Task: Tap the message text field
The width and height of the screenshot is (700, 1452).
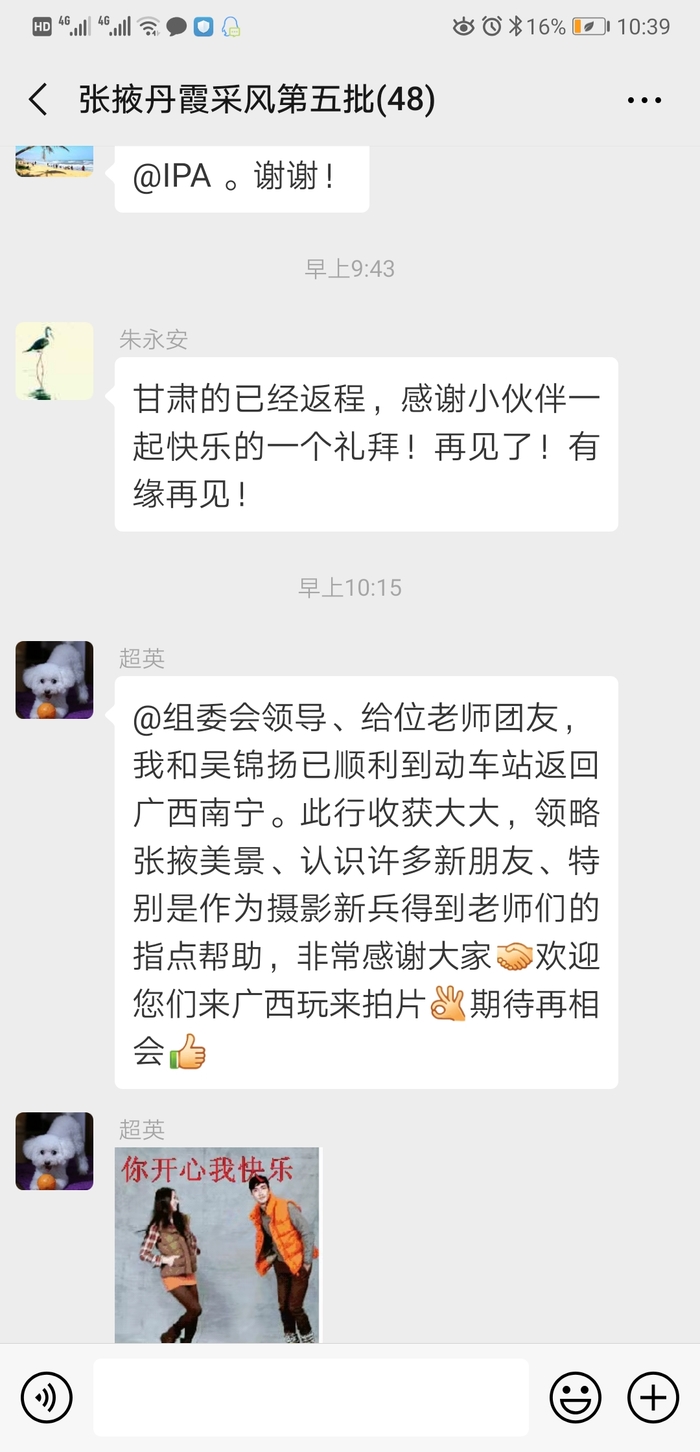Action: 310,1397
